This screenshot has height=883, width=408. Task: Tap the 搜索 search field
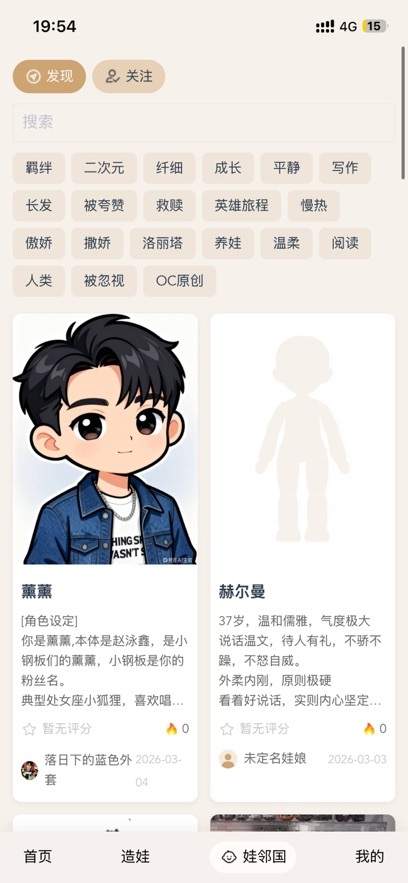pyautogui.click(x=204, y=122)
